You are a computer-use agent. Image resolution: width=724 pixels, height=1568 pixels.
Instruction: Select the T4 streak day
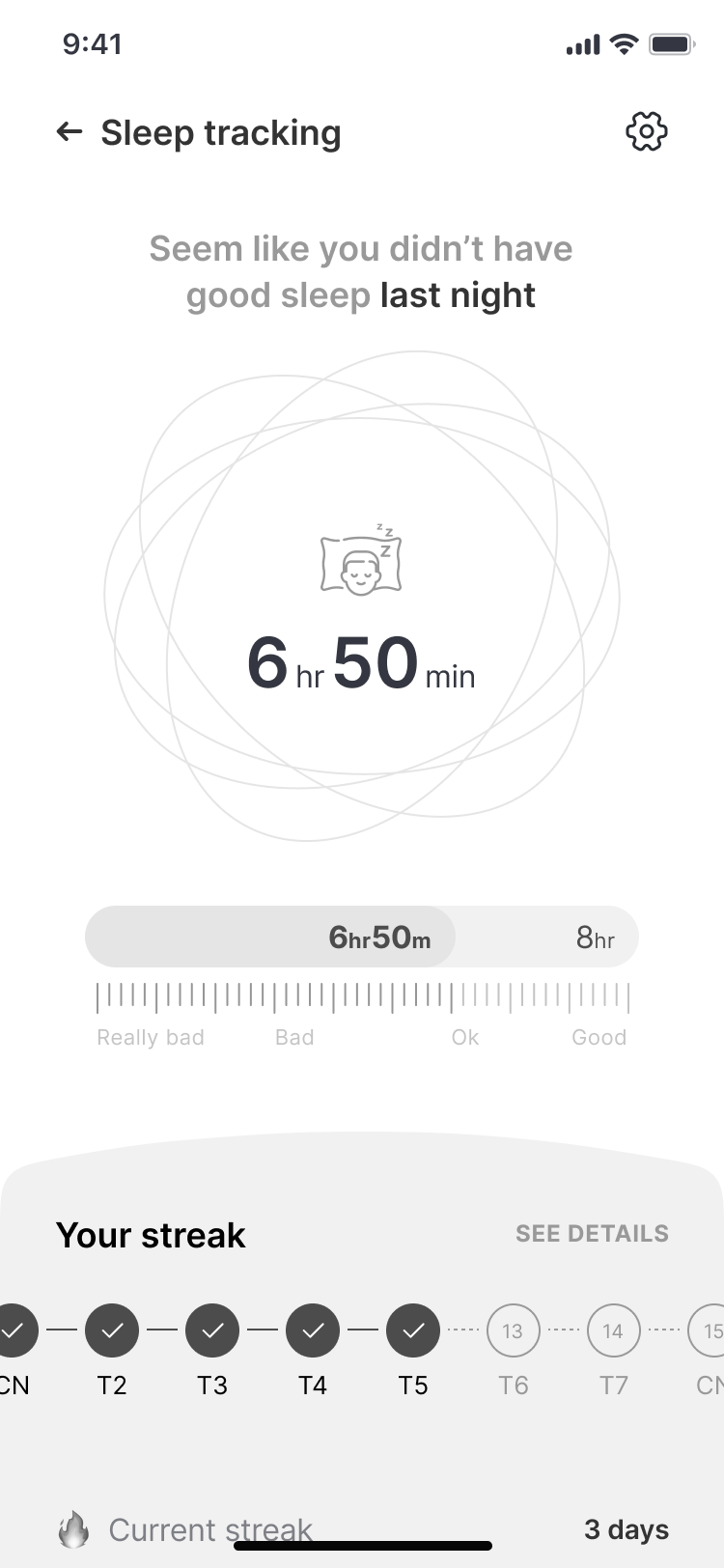tap(313, 1330)
